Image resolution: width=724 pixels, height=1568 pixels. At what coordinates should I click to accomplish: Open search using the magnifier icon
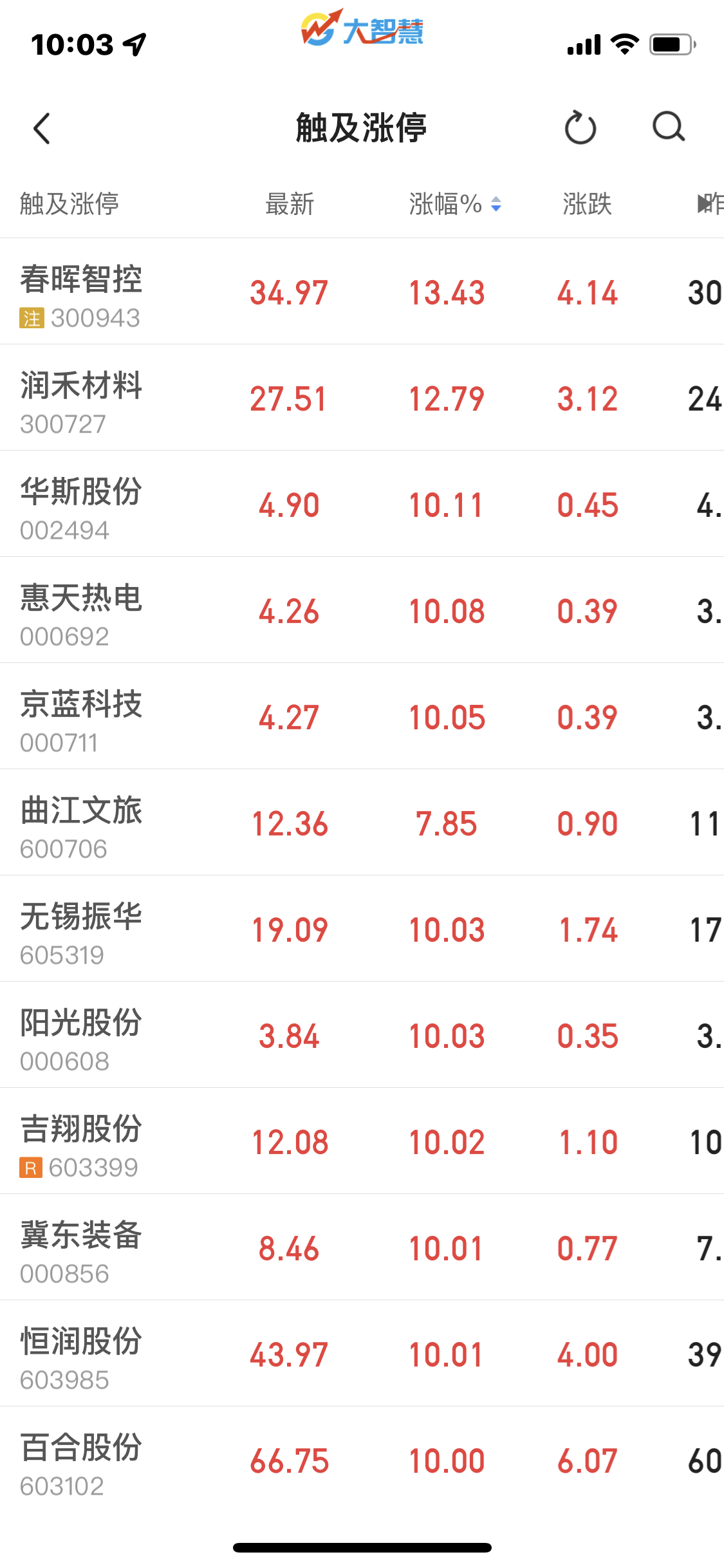coord(669,128)
